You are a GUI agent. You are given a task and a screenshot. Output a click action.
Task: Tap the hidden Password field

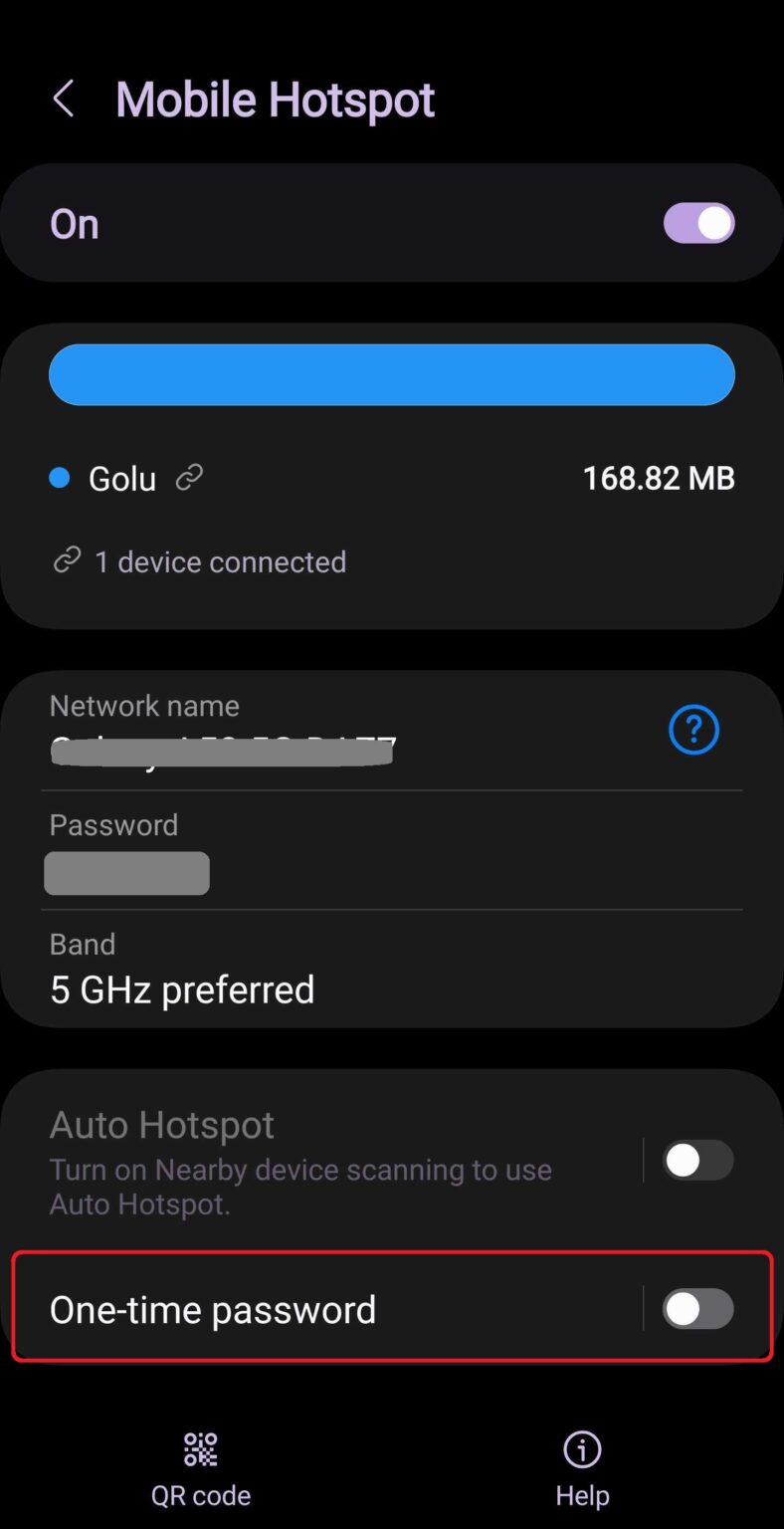[126, 873]
